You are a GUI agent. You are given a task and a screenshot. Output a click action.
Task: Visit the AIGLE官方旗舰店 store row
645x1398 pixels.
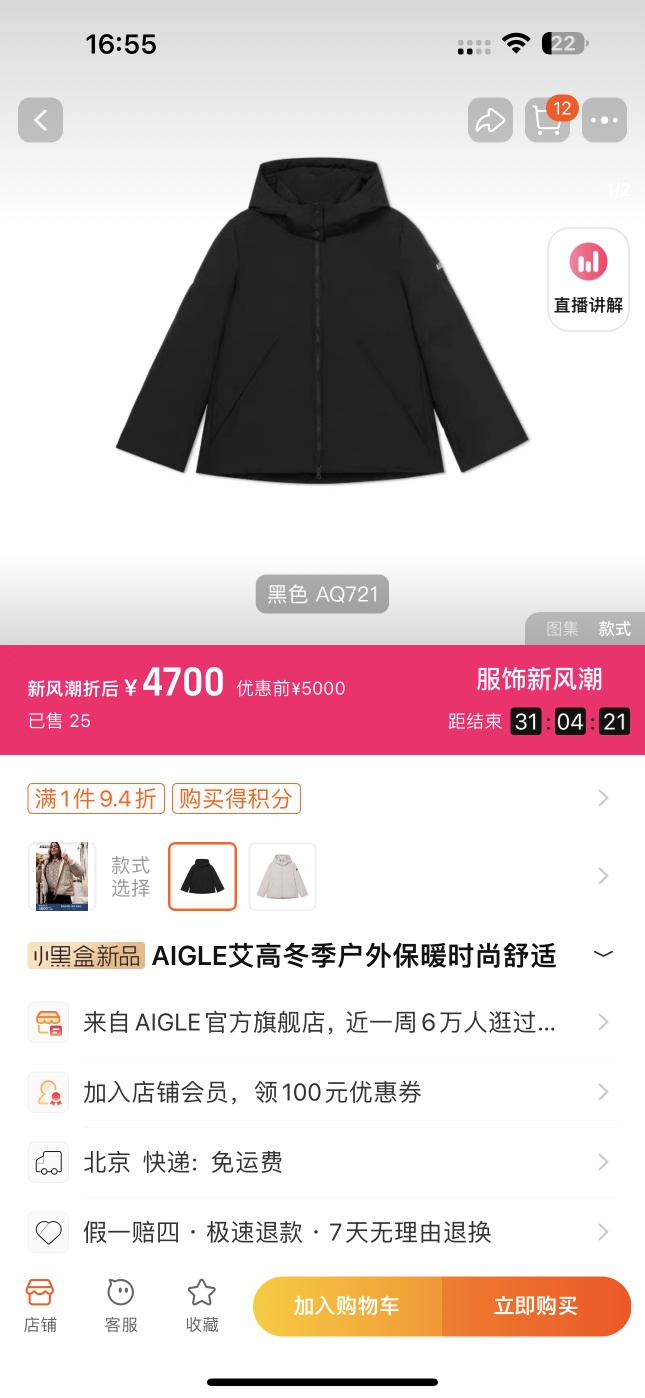click(320, 1022)
